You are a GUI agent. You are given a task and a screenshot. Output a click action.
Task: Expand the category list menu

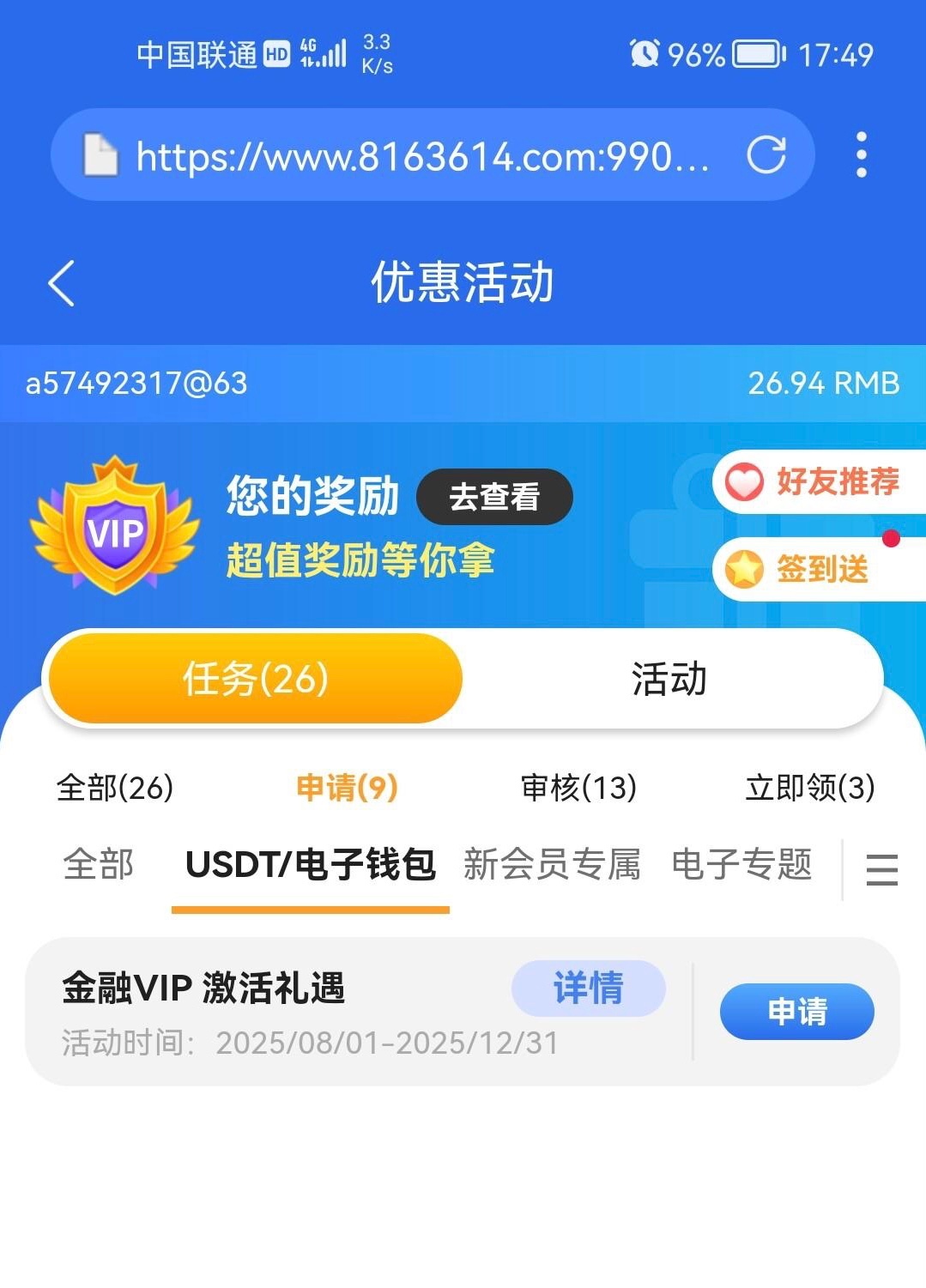coord(881,869)
